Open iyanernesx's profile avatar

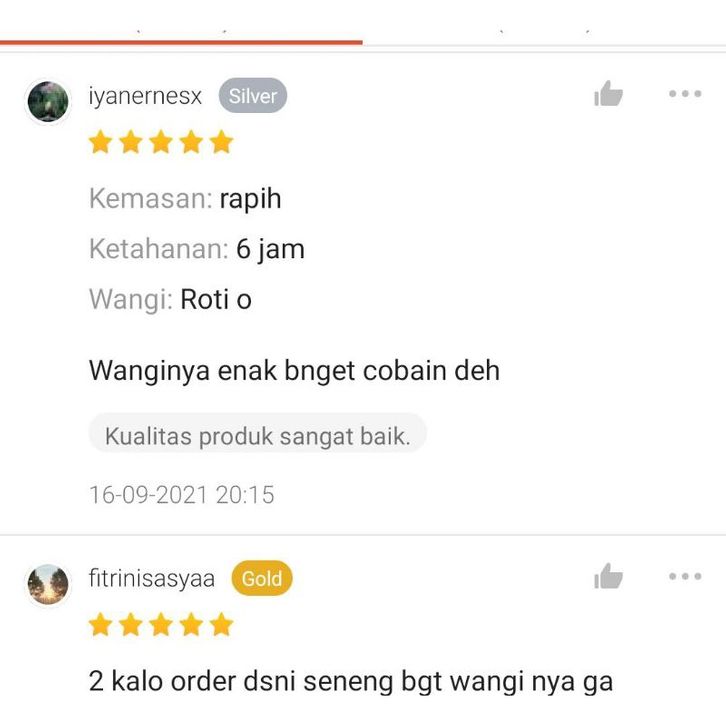click(48, 101)
